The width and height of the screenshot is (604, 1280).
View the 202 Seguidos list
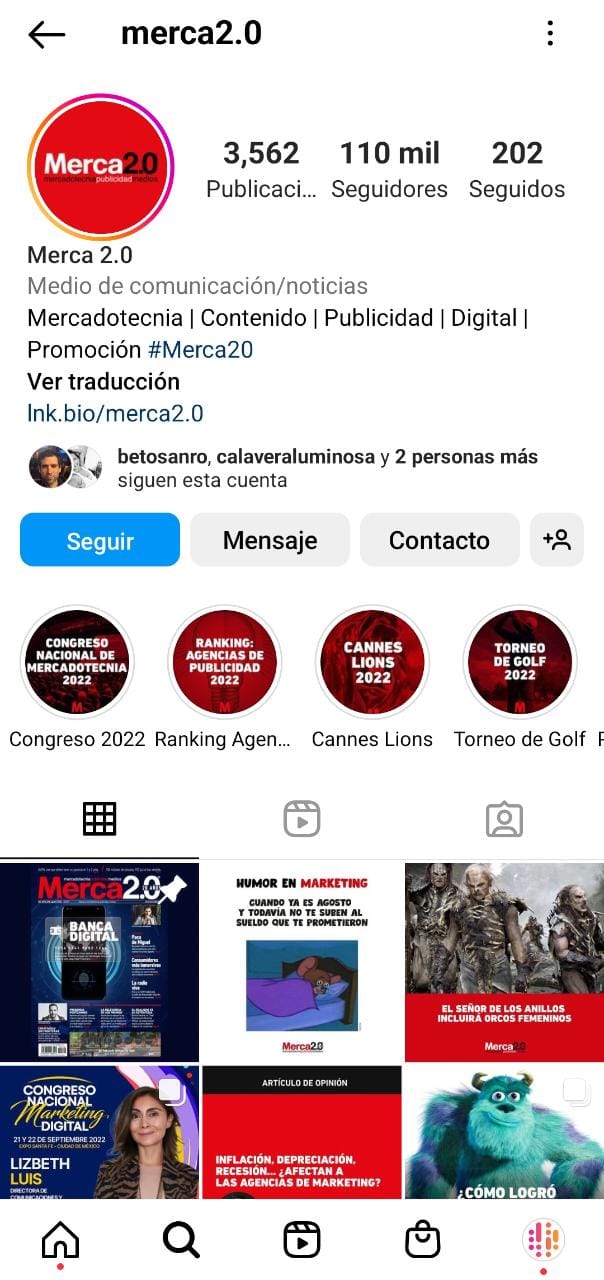click(516, 169)
